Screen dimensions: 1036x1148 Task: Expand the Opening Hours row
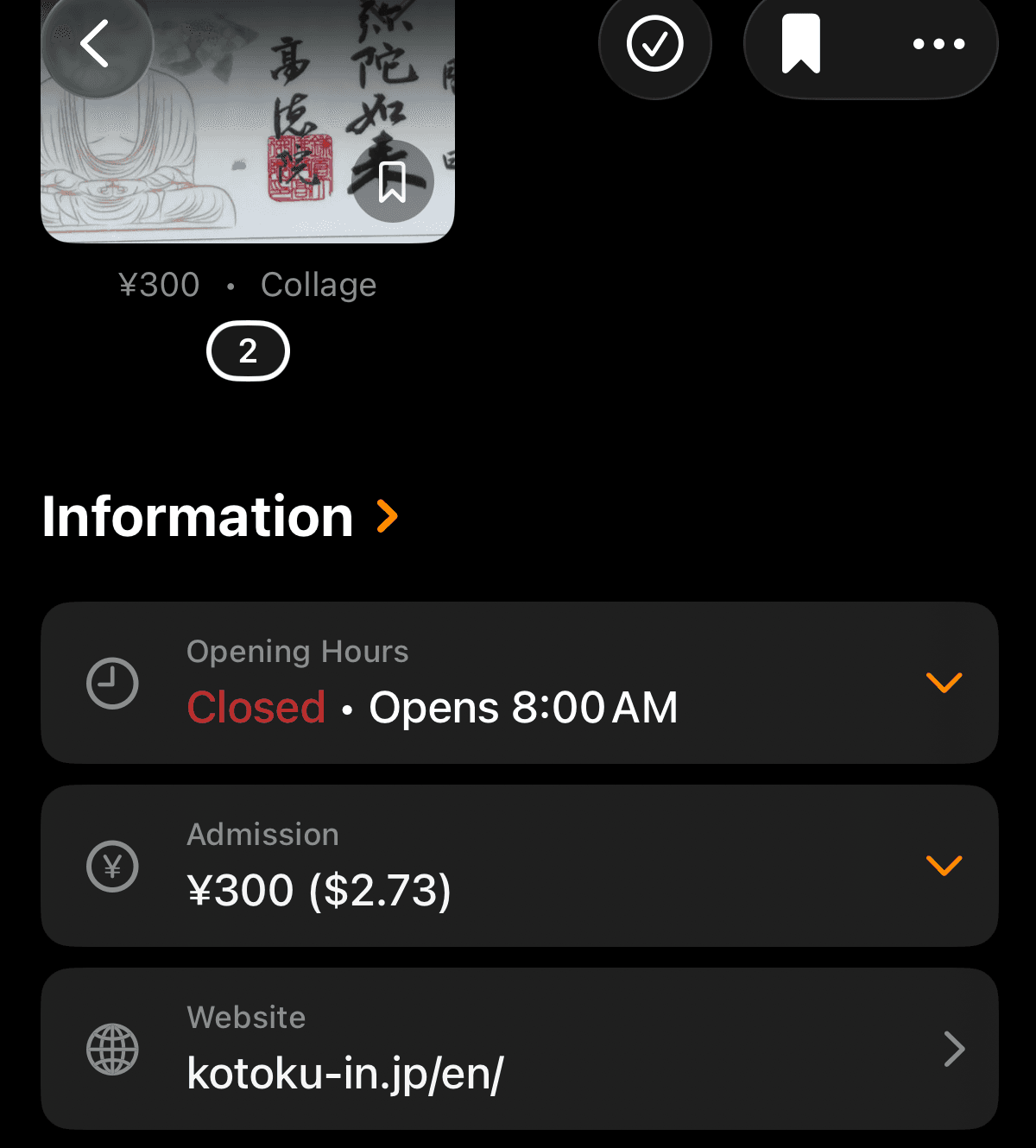coord(943,683)
